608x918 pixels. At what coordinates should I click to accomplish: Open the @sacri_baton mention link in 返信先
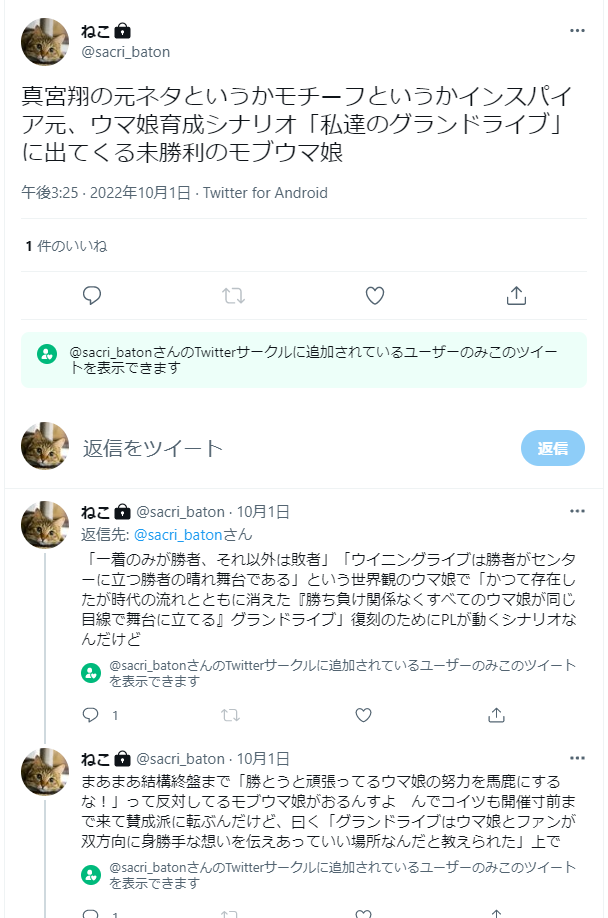[177, 534]
